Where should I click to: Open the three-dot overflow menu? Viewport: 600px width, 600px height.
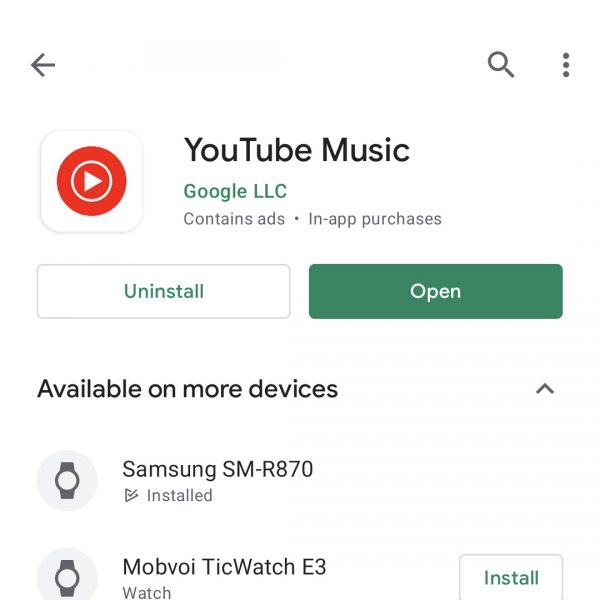click(x=566, y=66)
